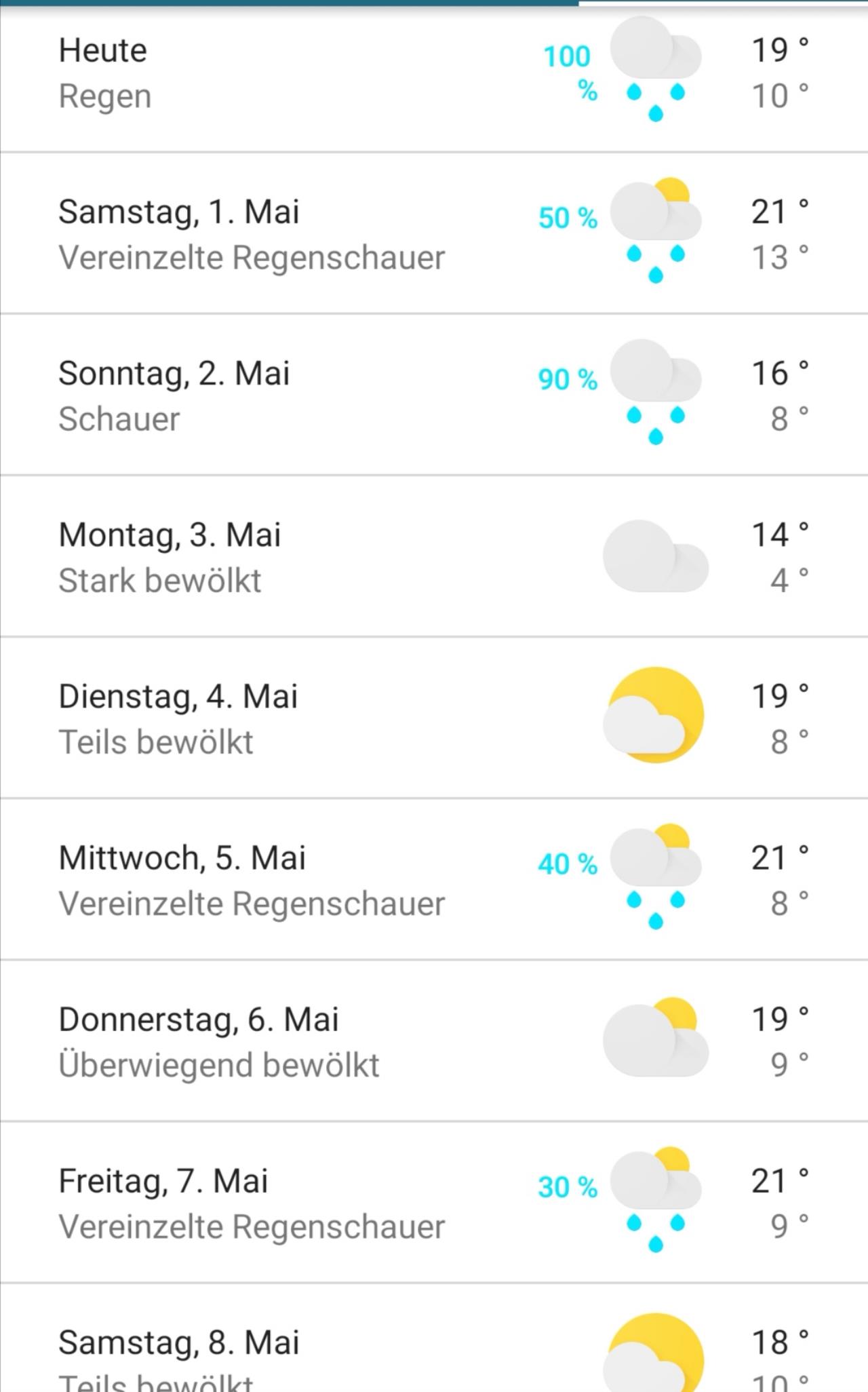Expand Samstag, 1. Mai forecast
868x1392 pixels.
coord(434,233)
